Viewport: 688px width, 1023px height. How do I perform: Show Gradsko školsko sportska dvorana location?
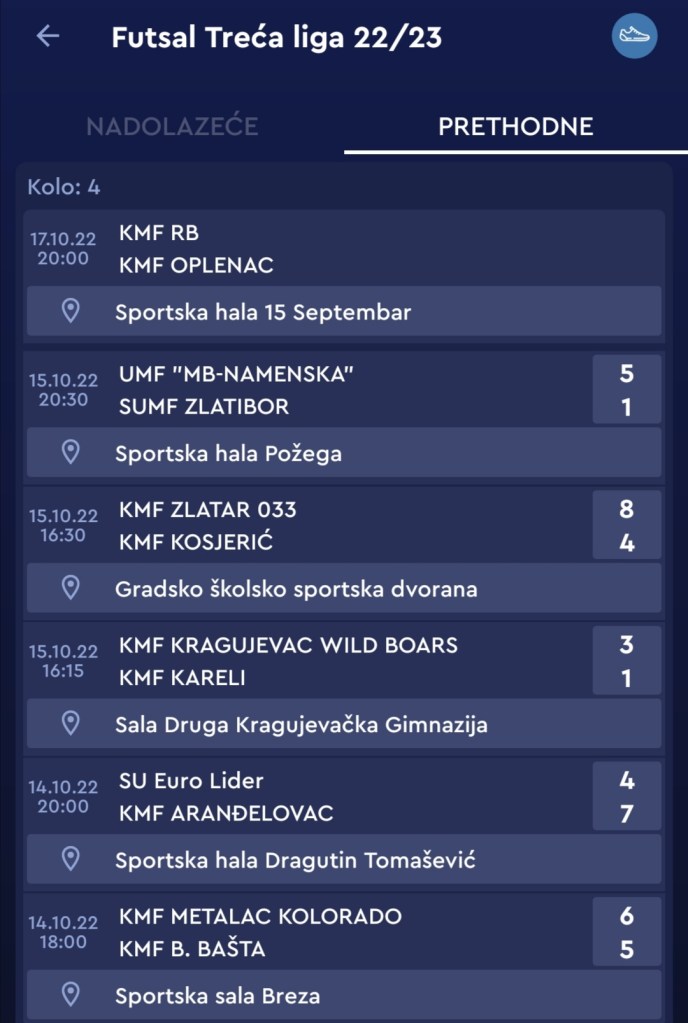tap(343, 589)
